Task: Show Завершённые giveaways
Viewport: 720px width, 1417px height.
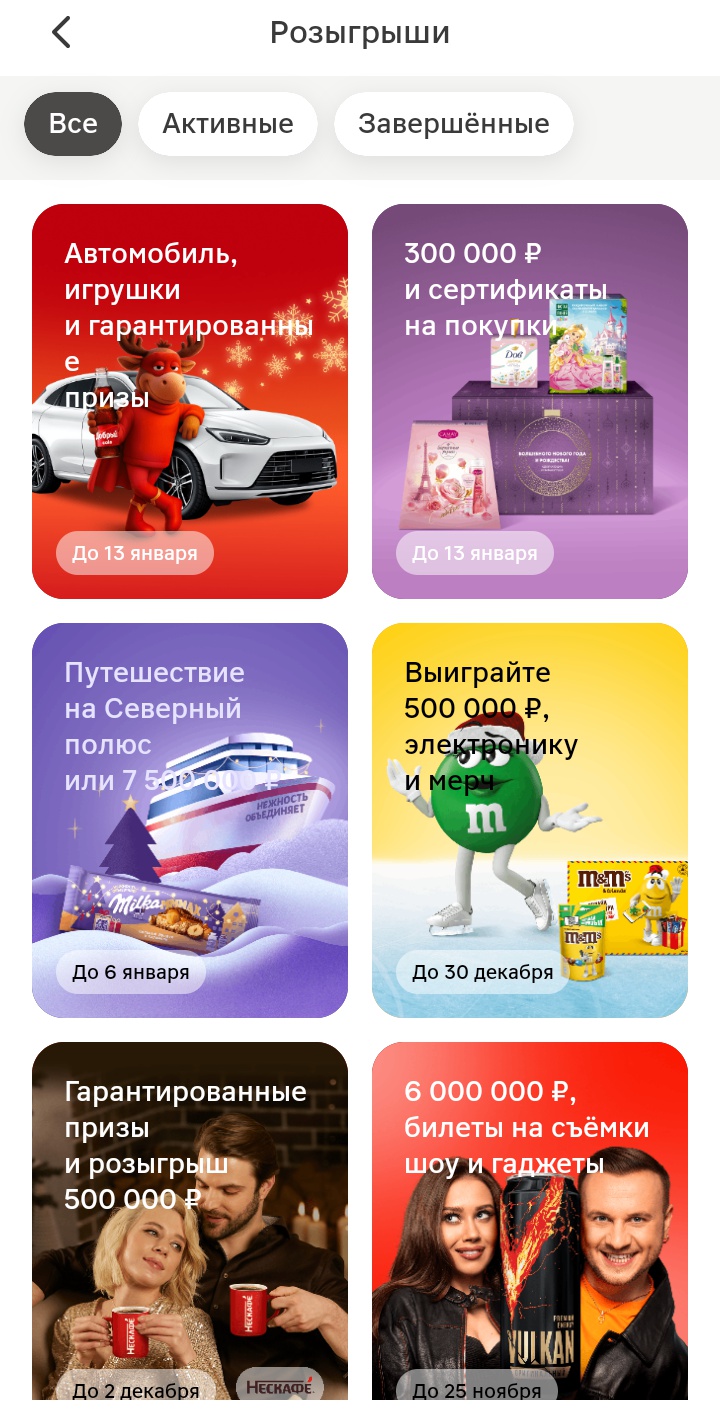Action: (453, 124)
